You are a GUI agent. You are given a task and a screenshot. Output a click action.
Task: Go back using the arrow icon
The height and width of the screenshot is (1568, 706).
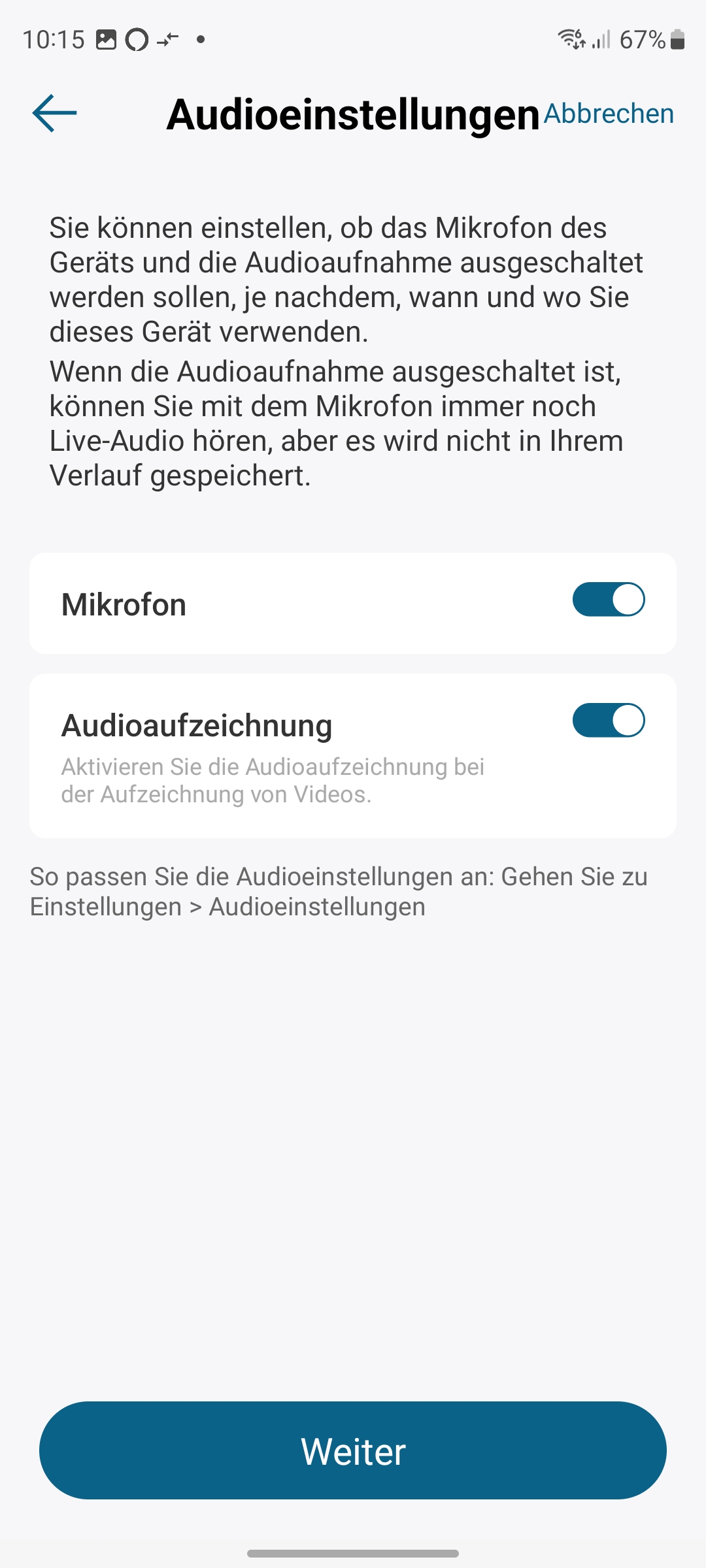coord(54,114)
